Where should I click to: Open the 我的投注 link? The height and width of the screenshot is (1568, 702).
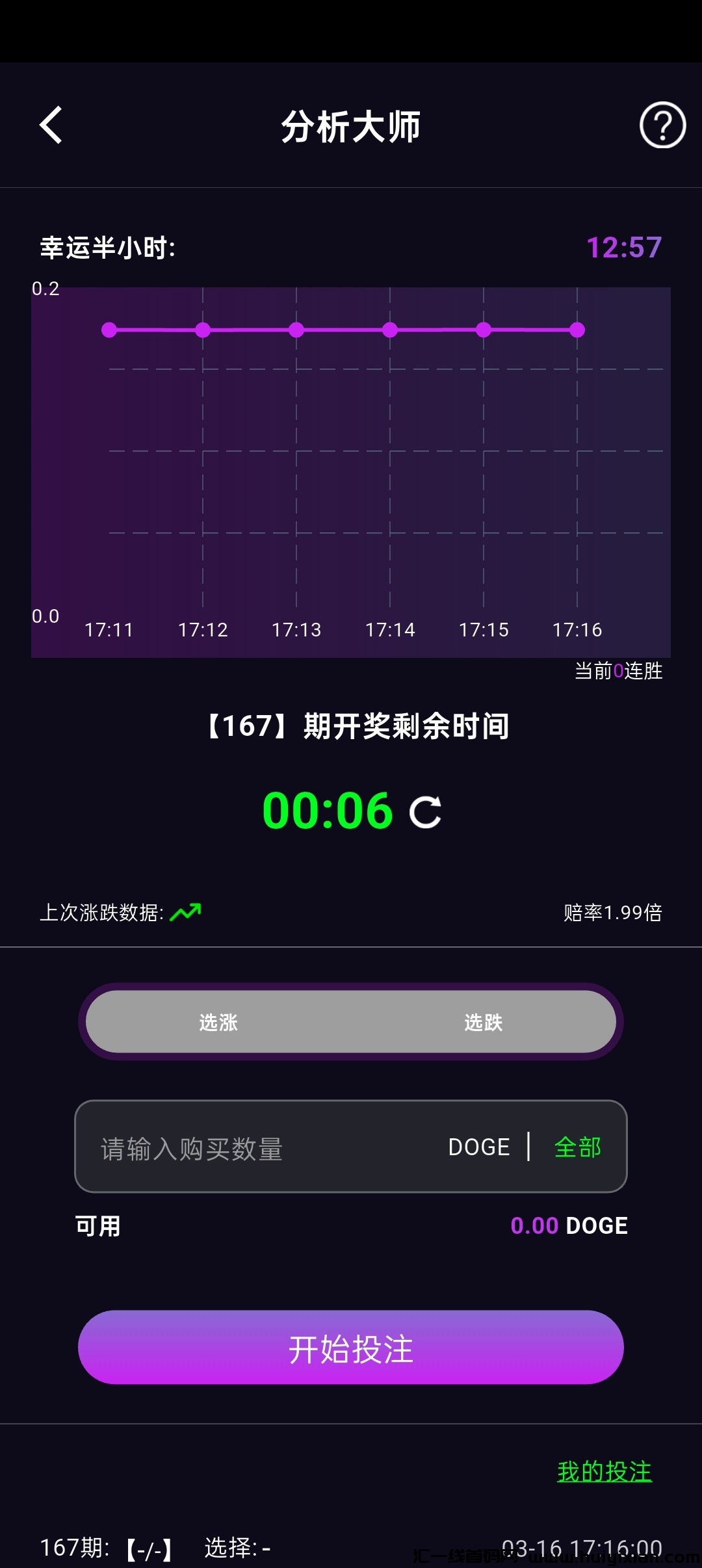[604, 1472]
